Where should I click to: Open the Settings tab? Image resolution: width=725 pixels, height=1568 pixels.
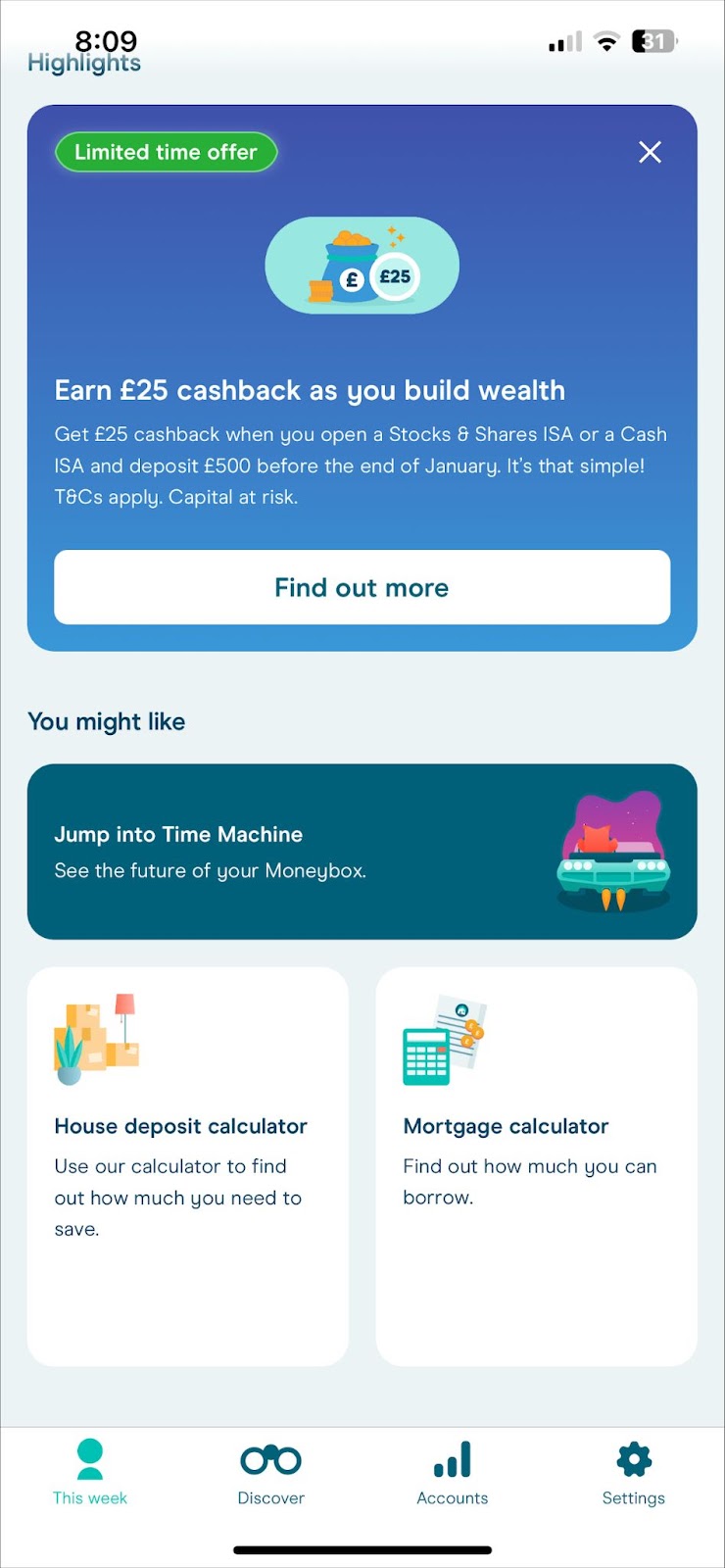point(633,1472)
